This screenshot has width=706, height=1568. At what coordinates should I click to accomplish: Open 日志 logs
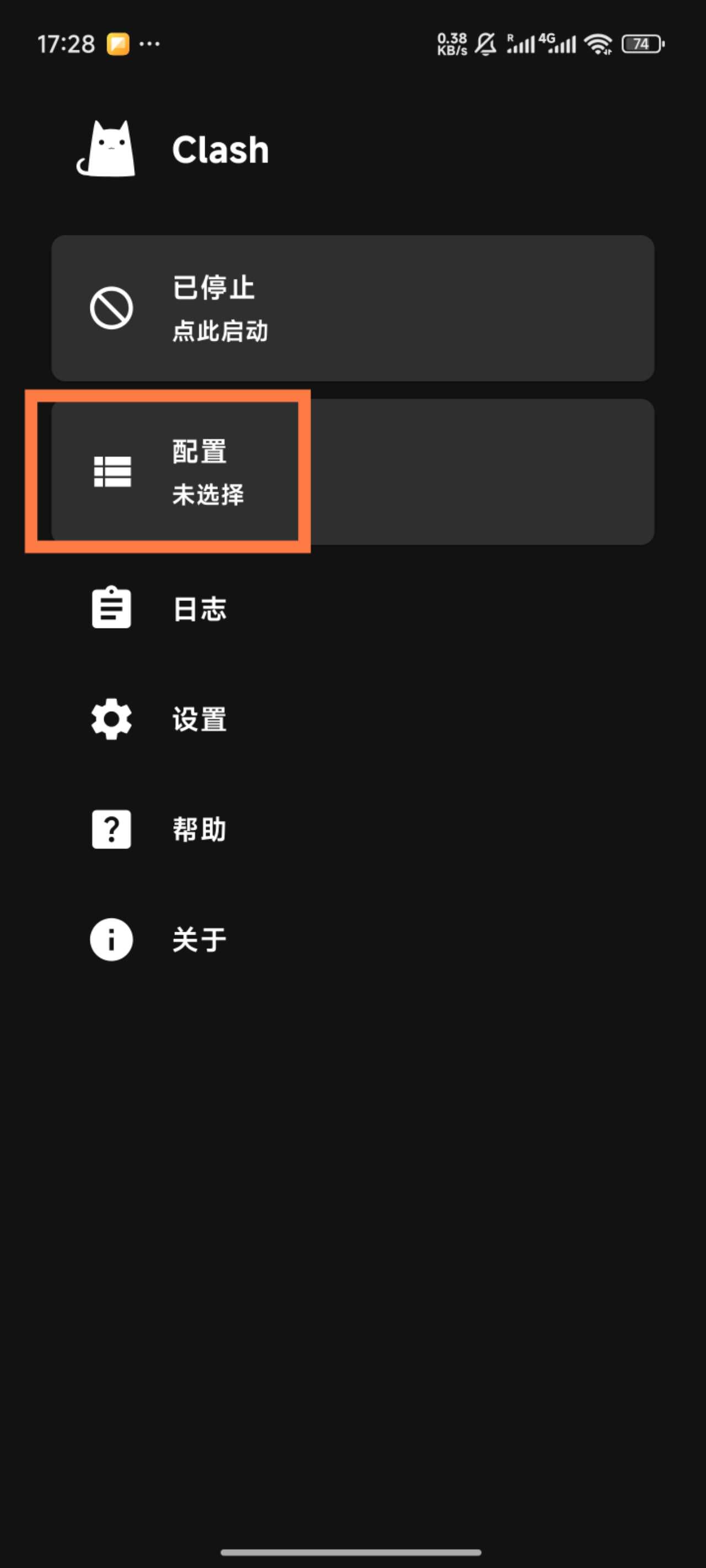click(x=199, y=609)
